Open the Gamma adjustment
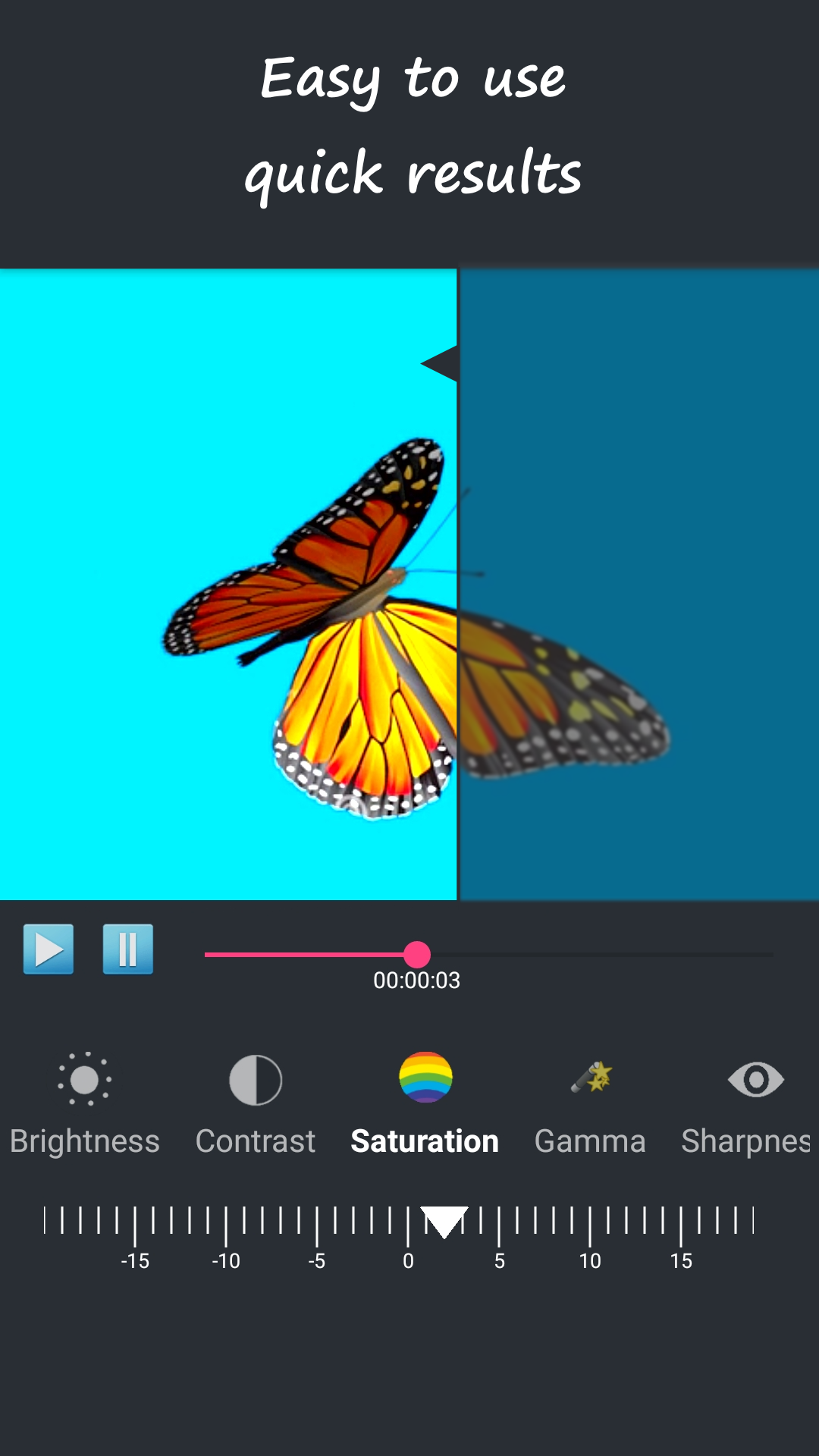Viewport: 819px width, 1456px height. [590, 1105]
